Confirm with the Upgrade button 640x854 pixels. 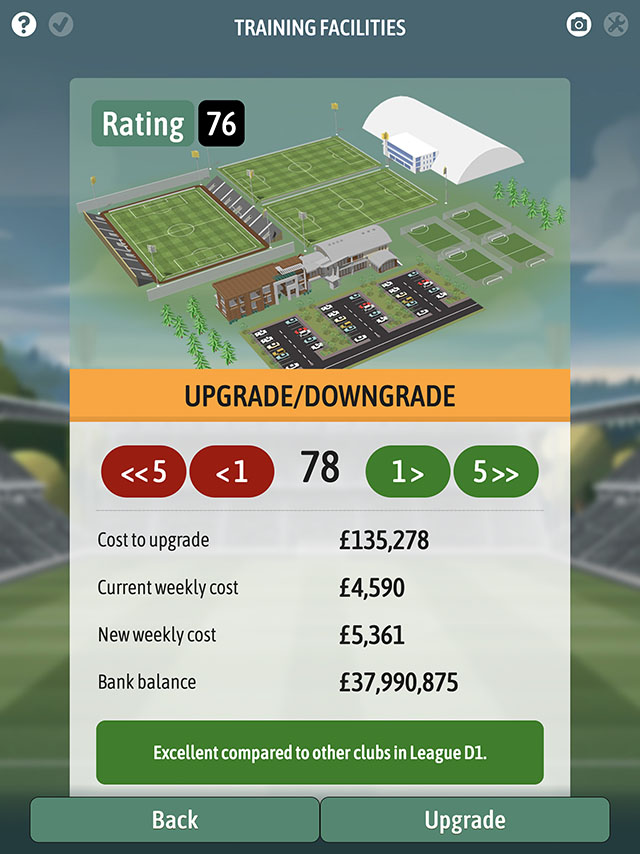[465, 820]
